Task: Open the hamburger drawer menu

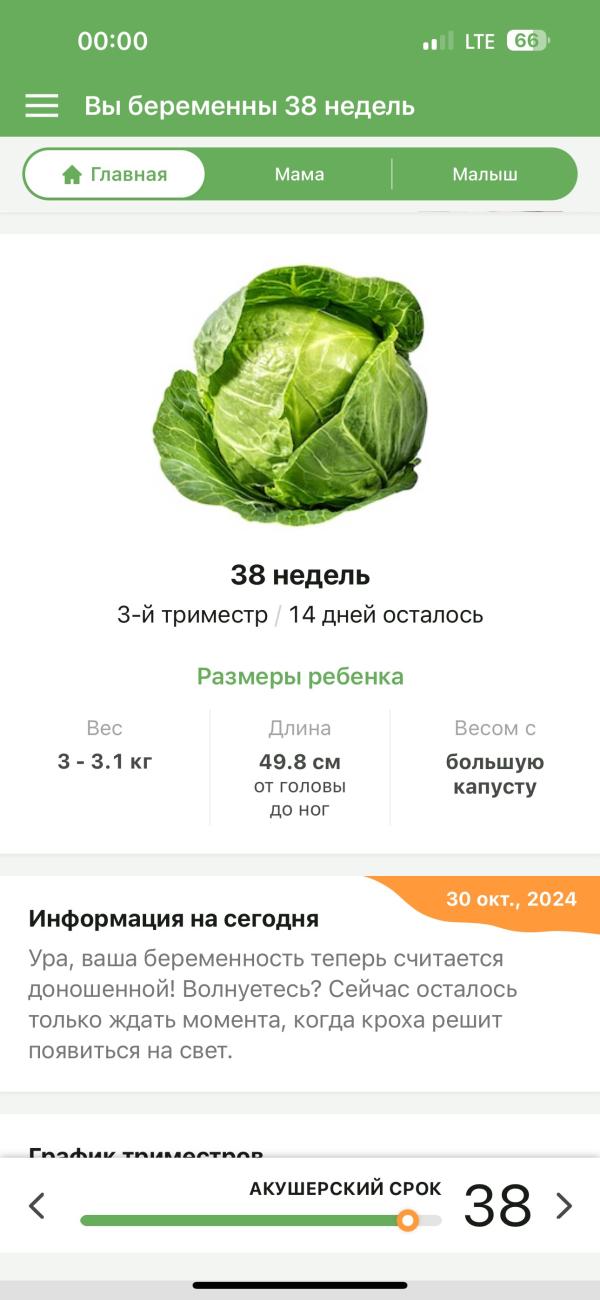Action: coord(41,106)
